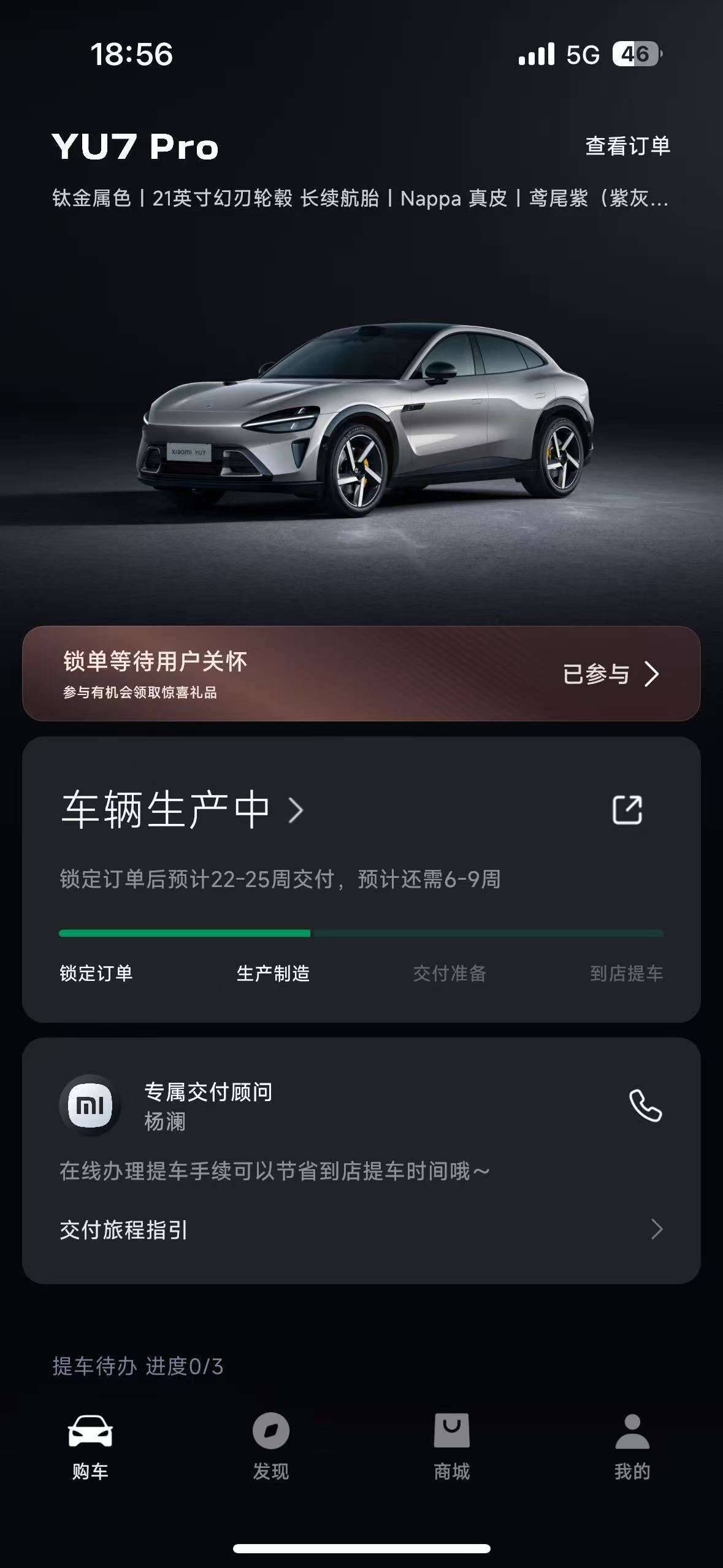Share the production progress via share icon

627,810
